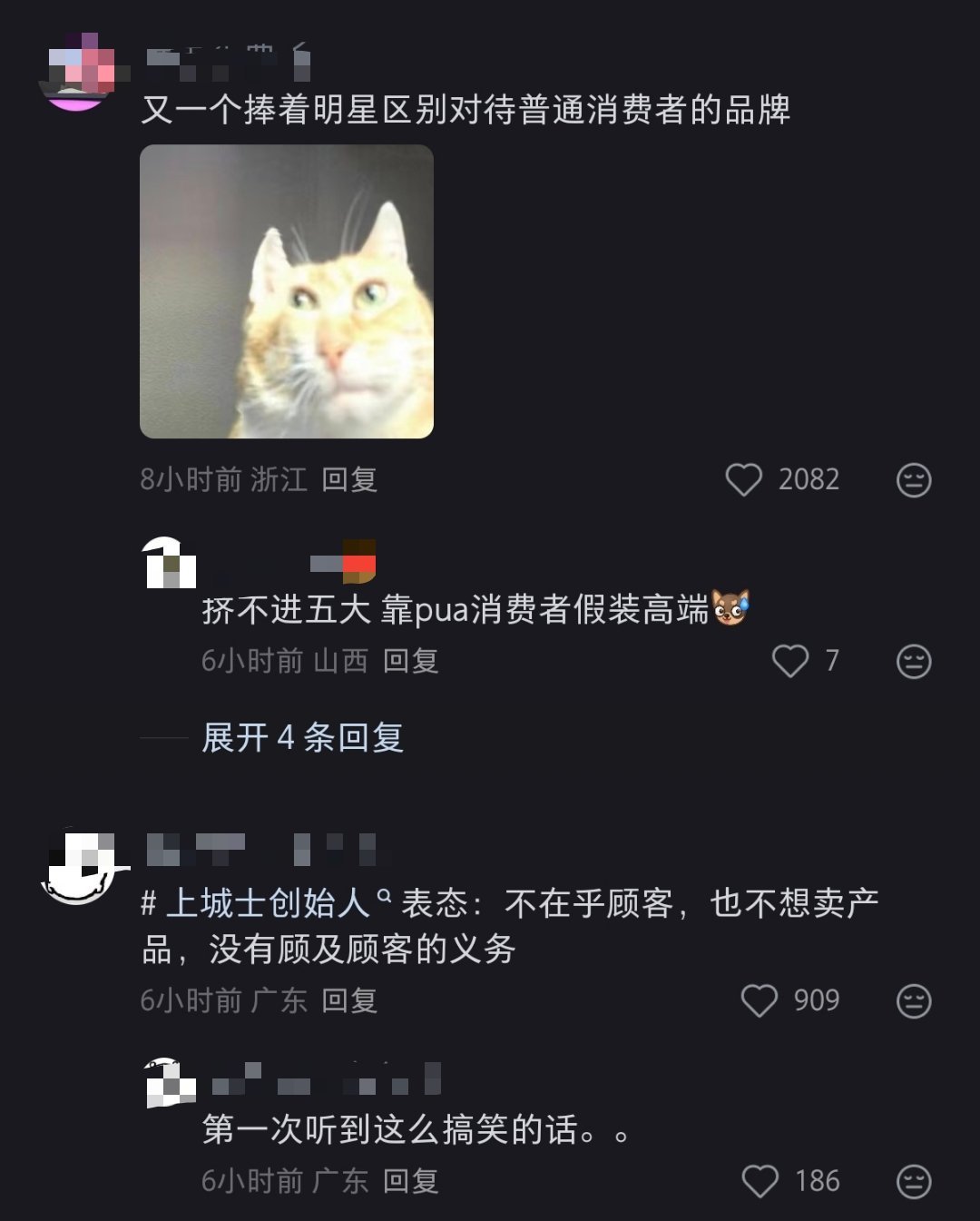Click the face reaction icon beside the 7-like reply
The image size is (980, 1221).
915,663
